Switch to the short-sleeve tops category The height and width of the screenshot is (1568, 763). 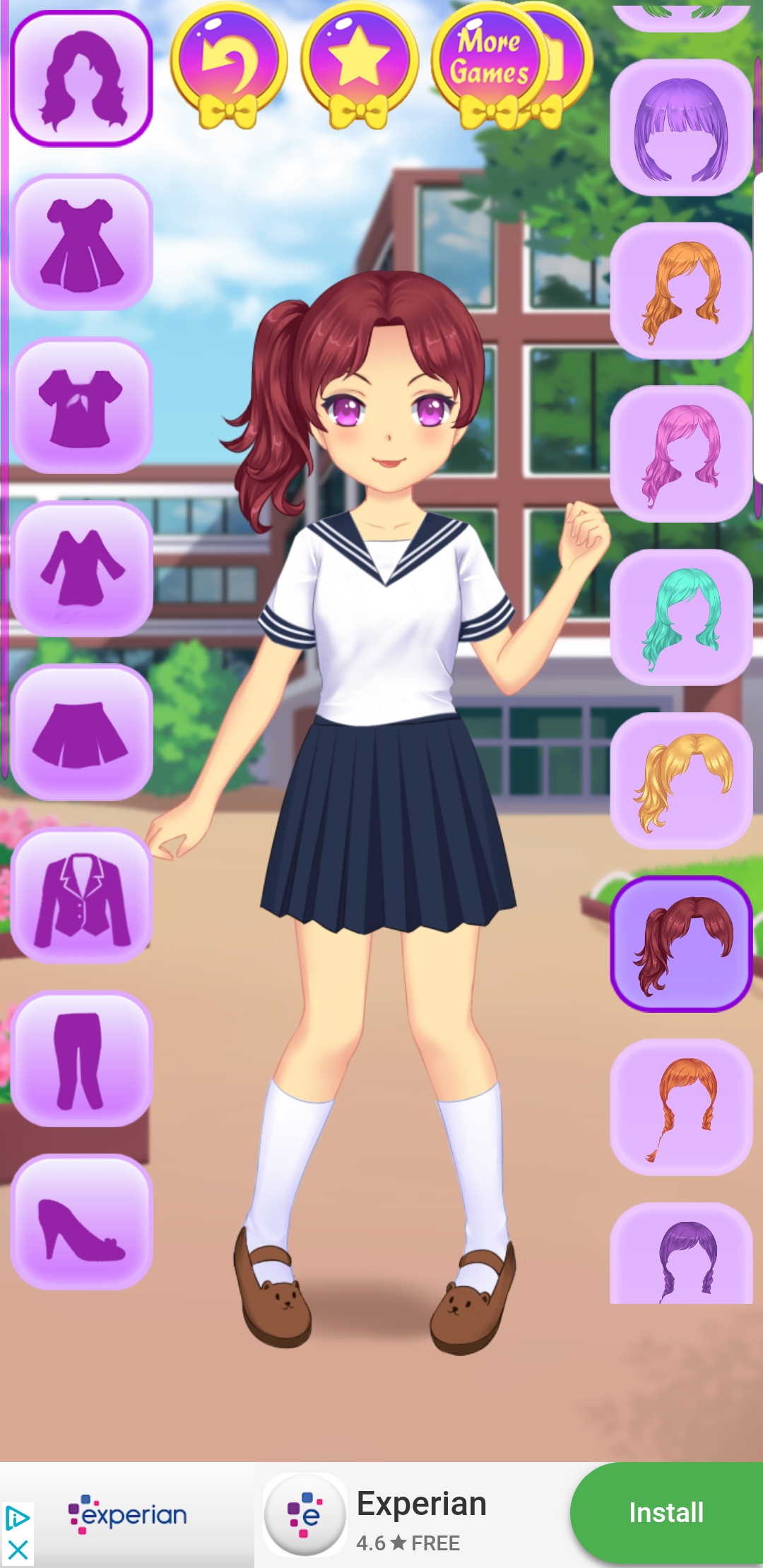coord(81,405)
